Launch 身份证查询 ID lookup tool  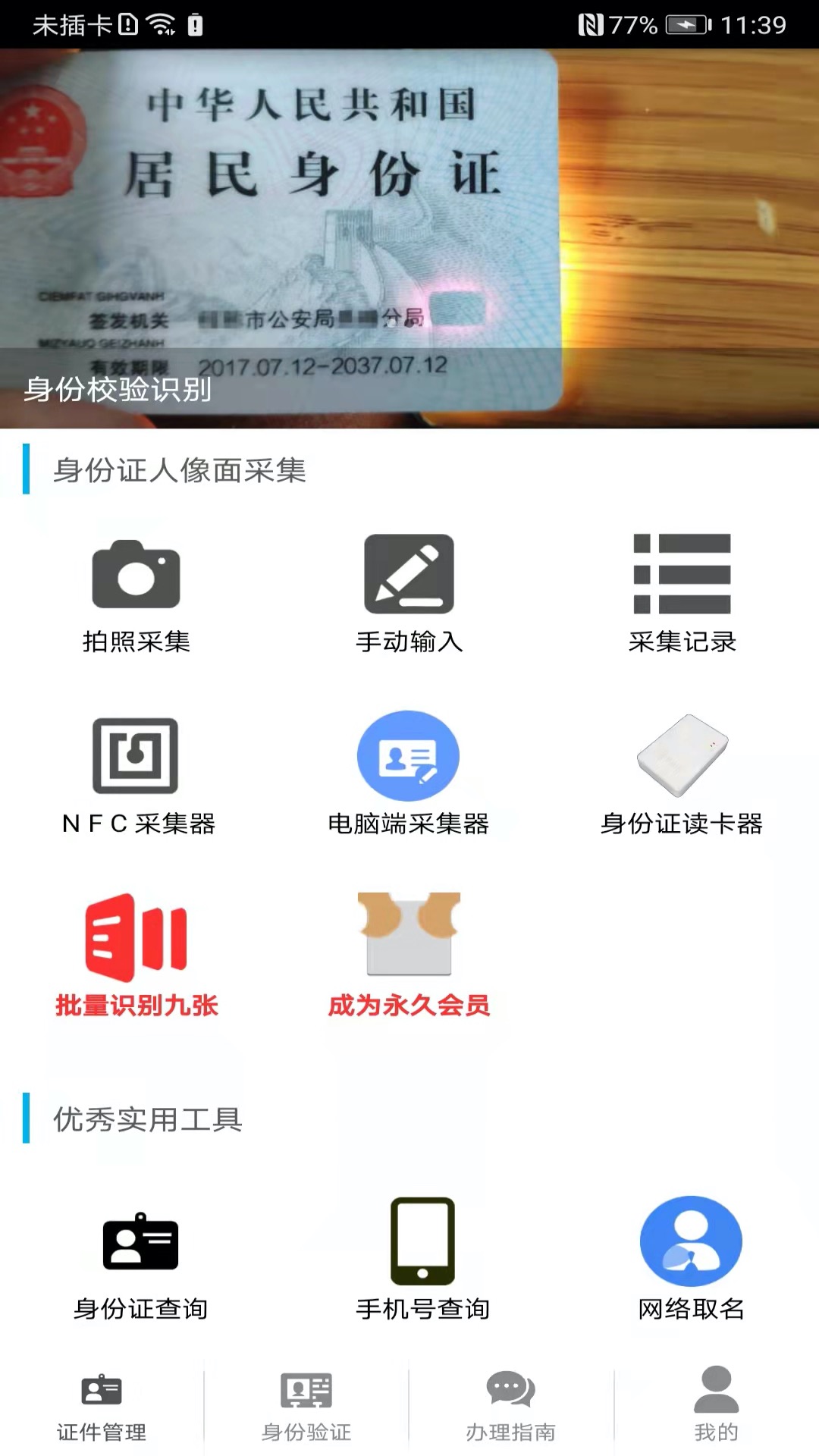click(x=140, y=1240)
